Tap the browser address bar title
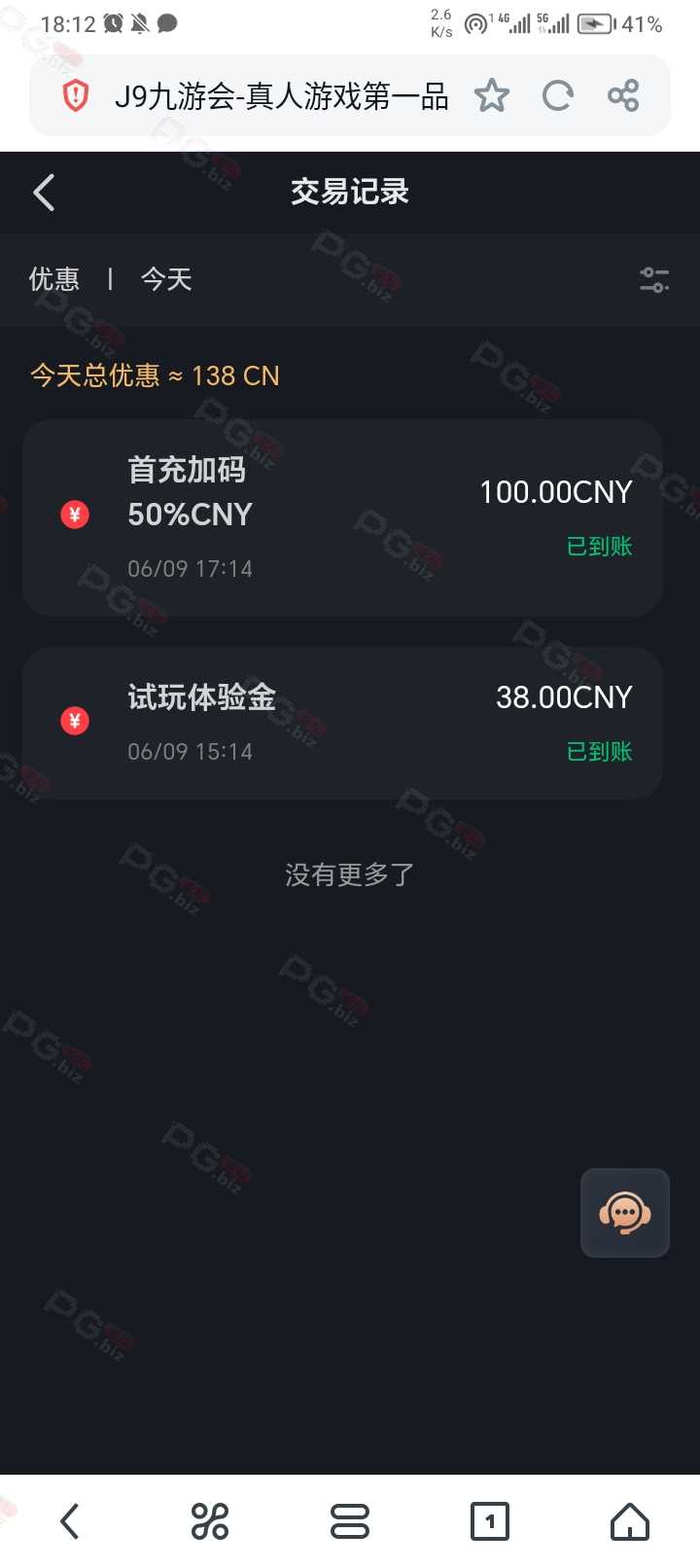 coord(281,96)
